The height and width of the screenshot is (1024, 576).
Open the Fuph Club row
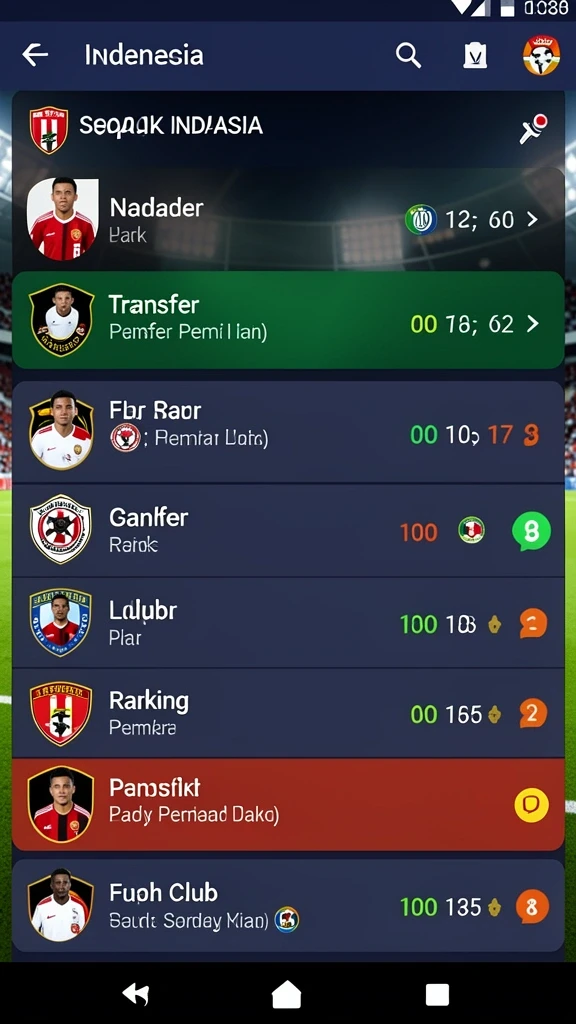pos(288,905)
